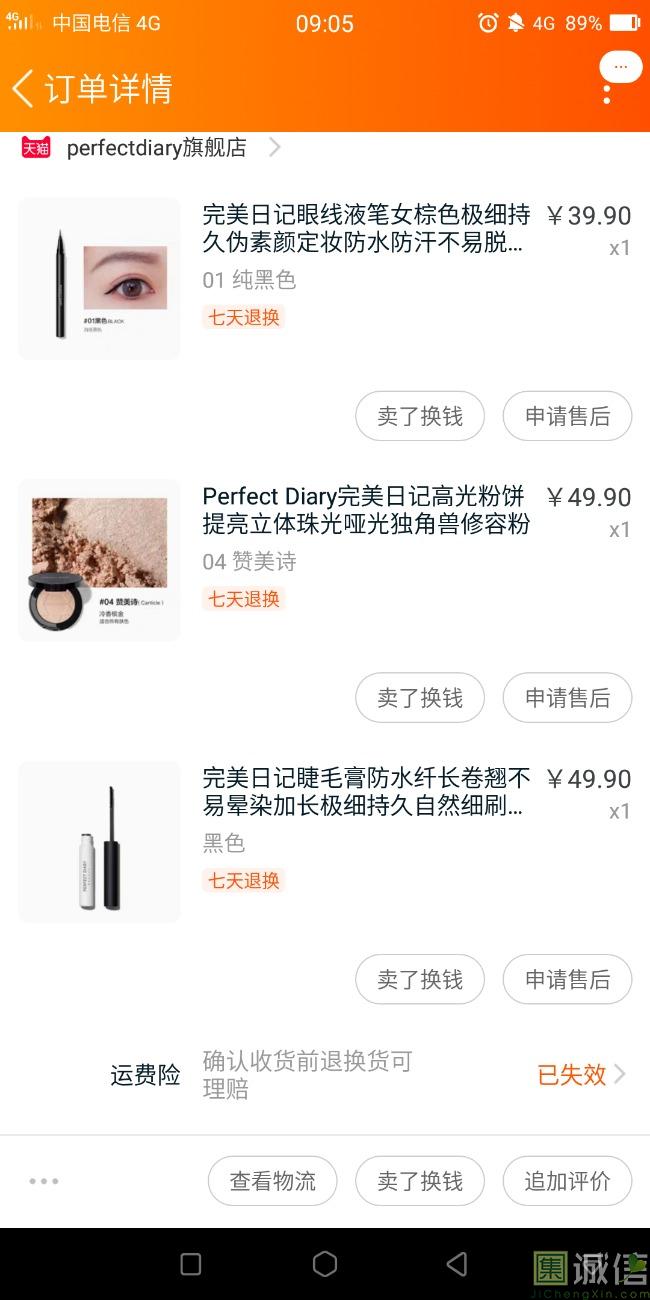Image resolution: width=650 pixels, height=1300 pixels.
Task: Tap the system home button
Action: [x=325, y=1264]
